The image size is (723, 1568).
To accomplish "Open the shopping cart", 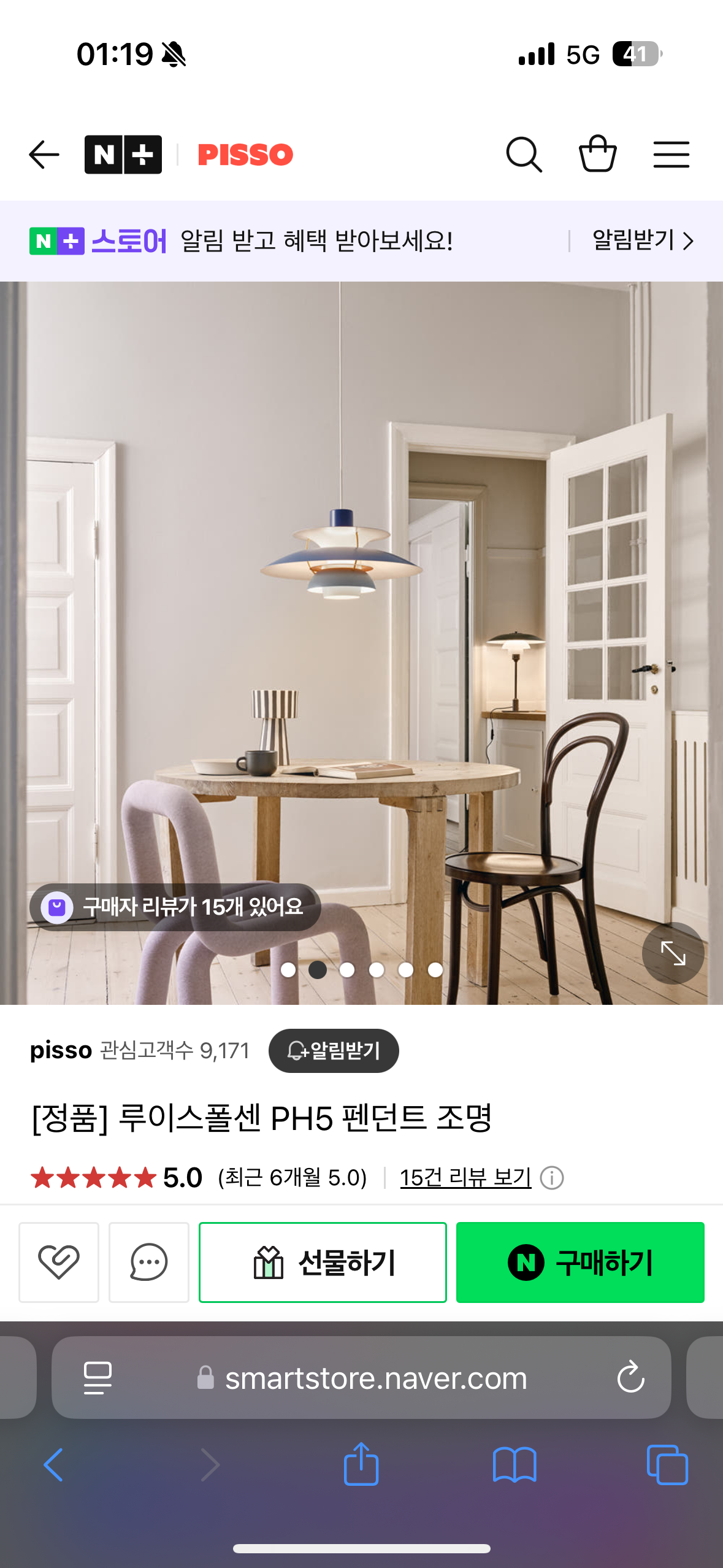I will pos(597,154).
